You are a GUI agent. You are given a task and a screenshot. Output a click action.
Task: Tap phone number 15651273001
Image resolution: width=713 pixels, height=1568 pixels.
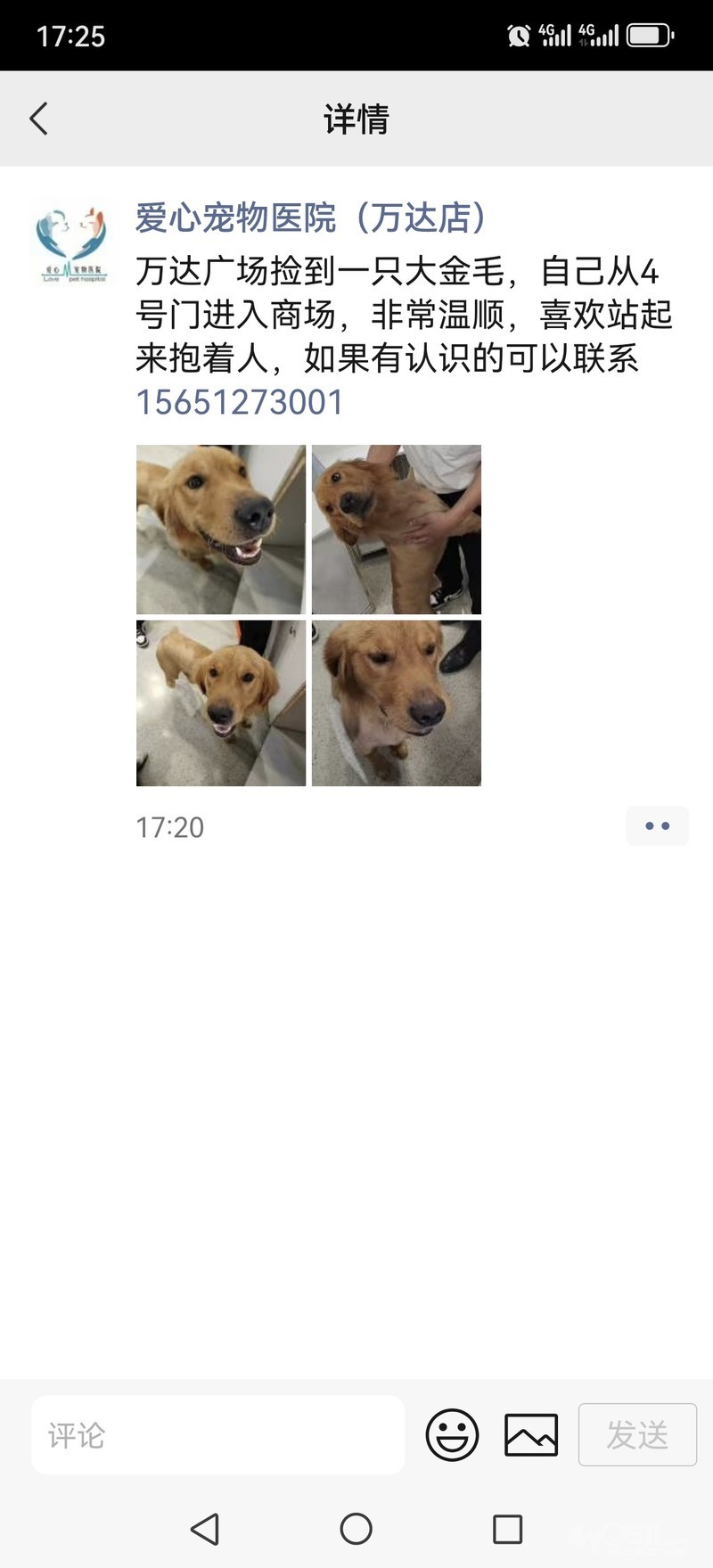pyautogui.click(x=239, y=403)
